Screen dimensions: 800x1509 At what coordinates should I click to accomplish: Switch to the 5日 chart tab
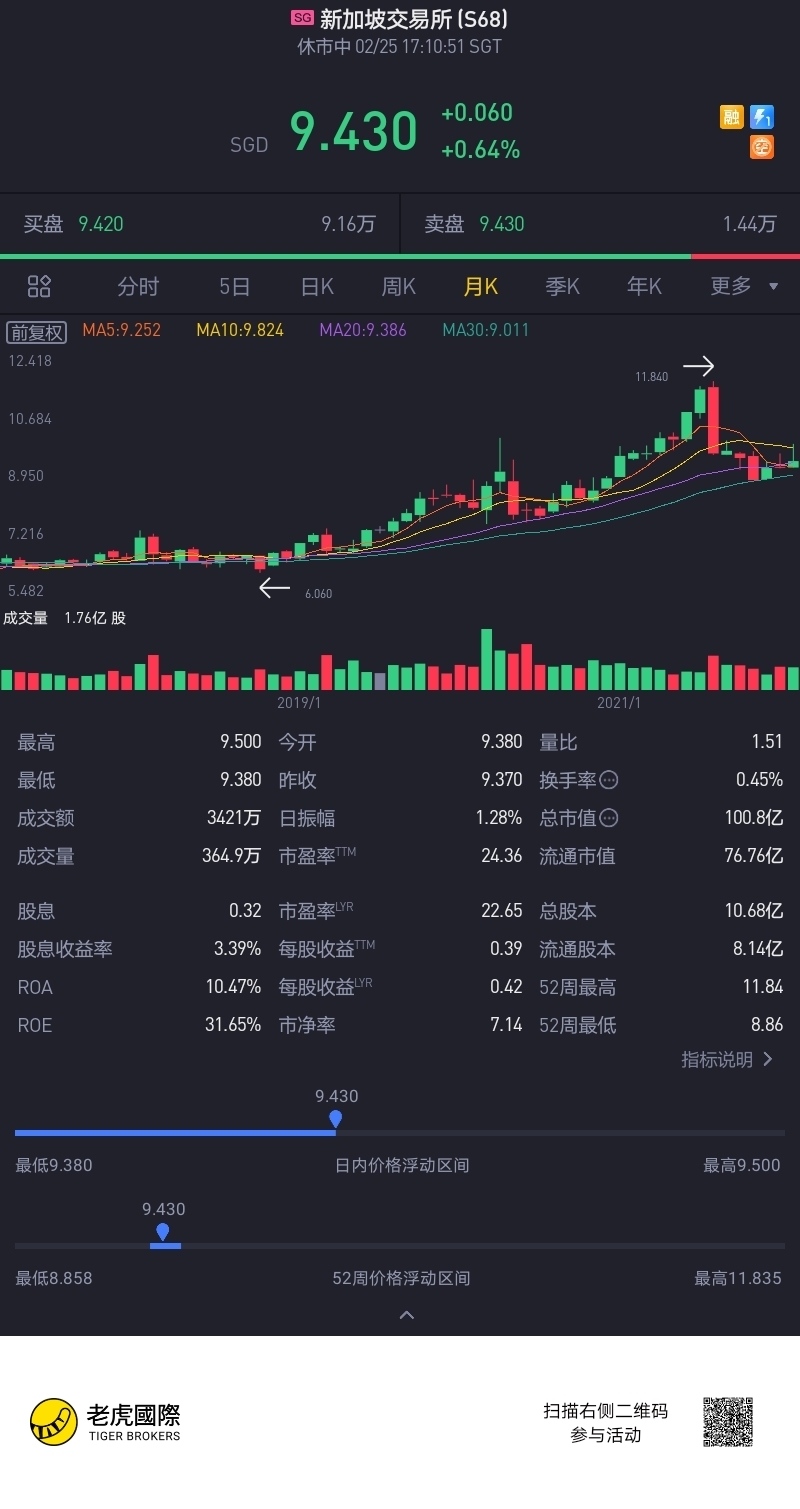point(234,287)
